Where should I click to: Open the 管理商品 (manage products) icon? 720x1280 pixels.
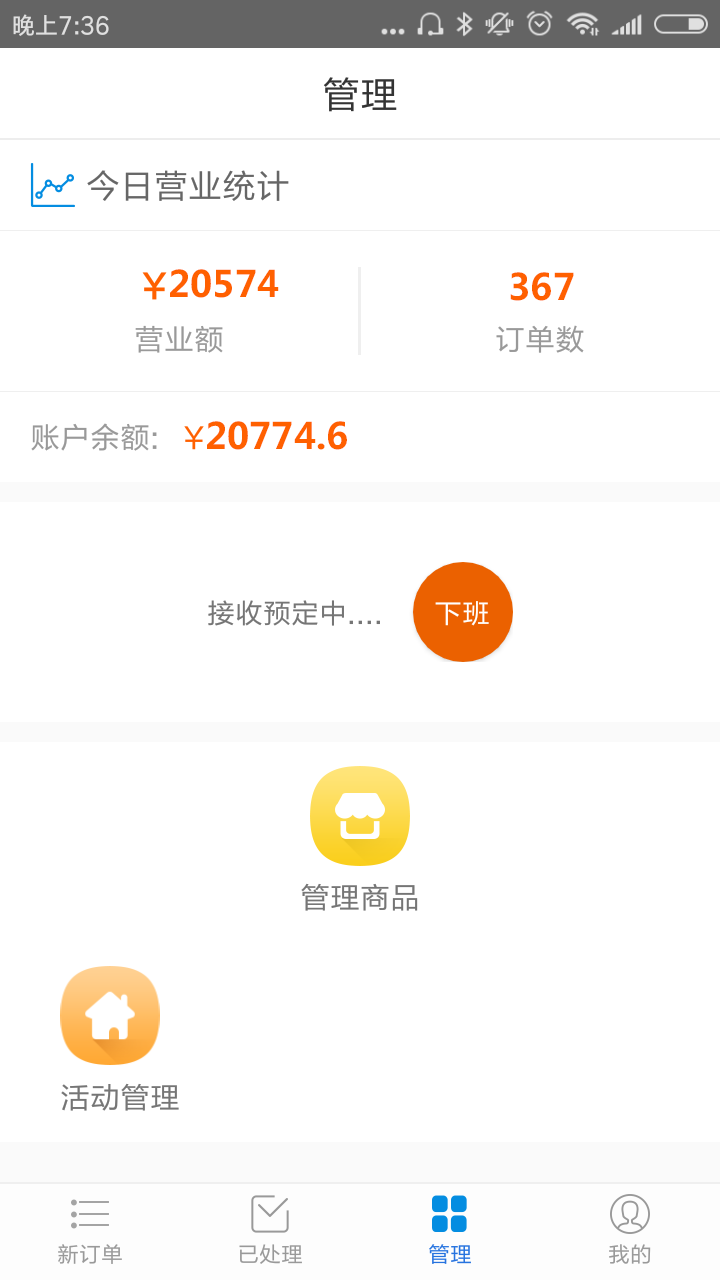[x=361, y=815]
